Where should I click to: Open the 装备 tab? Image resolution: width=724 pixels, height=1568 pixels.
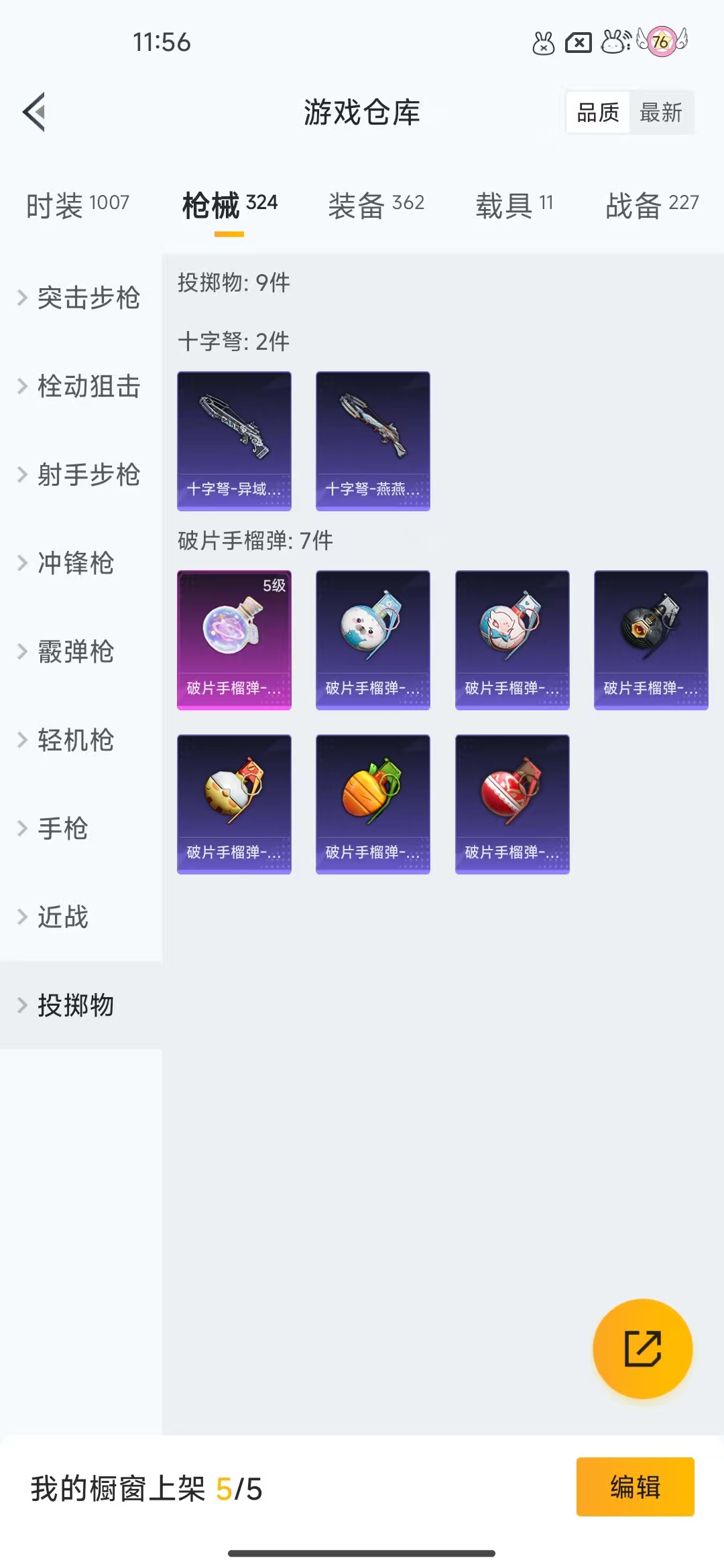(x=376, y=204)
